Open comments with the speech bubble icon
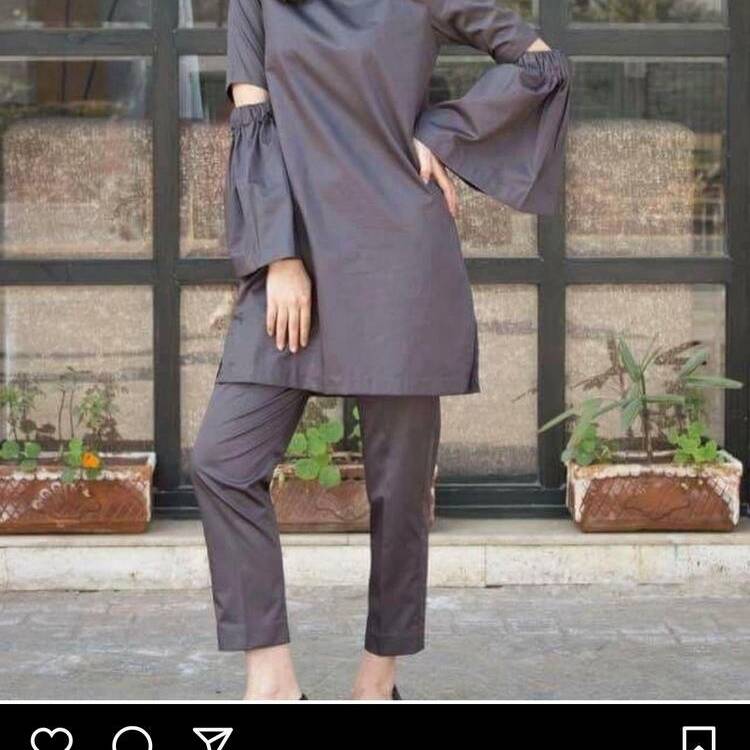Screen dimensions: 750x750 pos(132,740)
